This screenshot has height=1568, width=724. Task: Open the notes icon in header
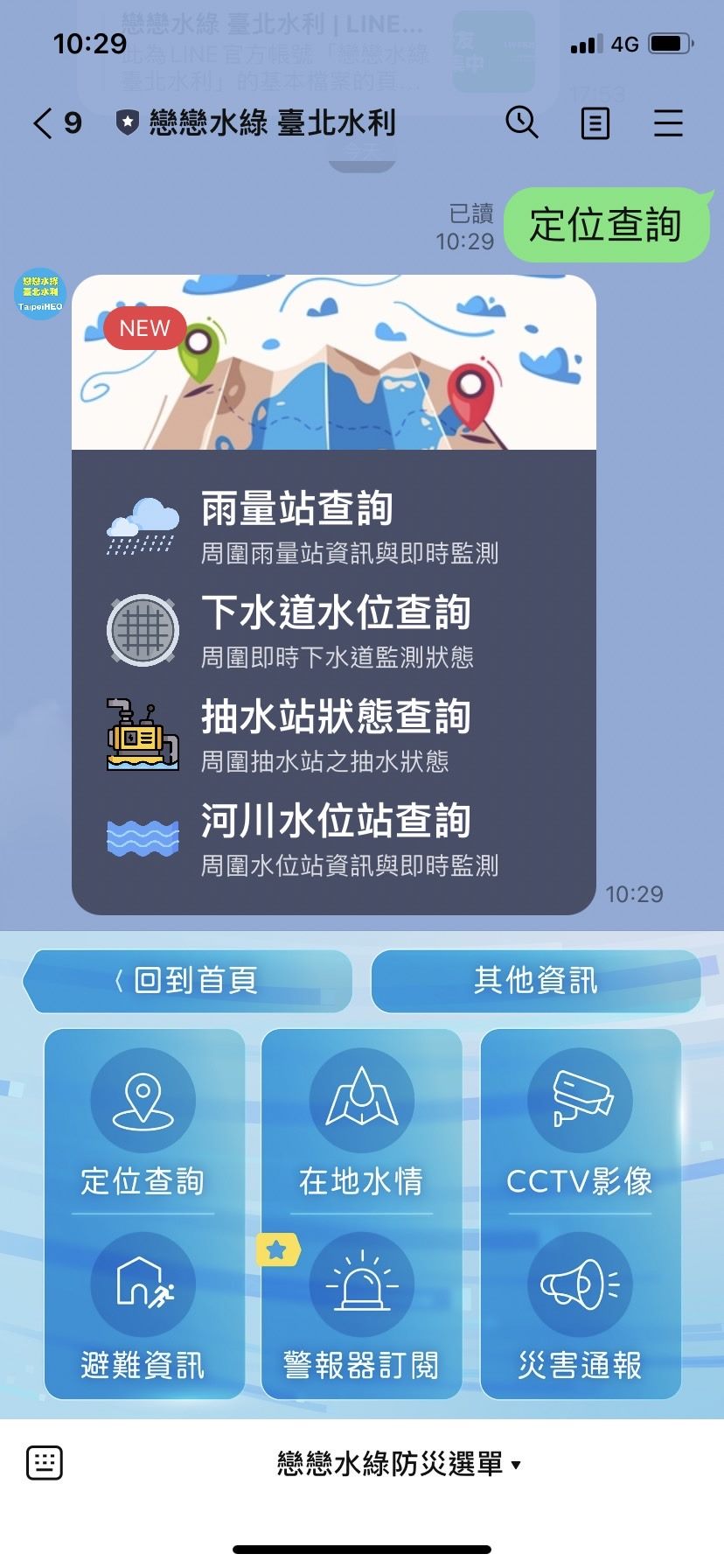595,123
